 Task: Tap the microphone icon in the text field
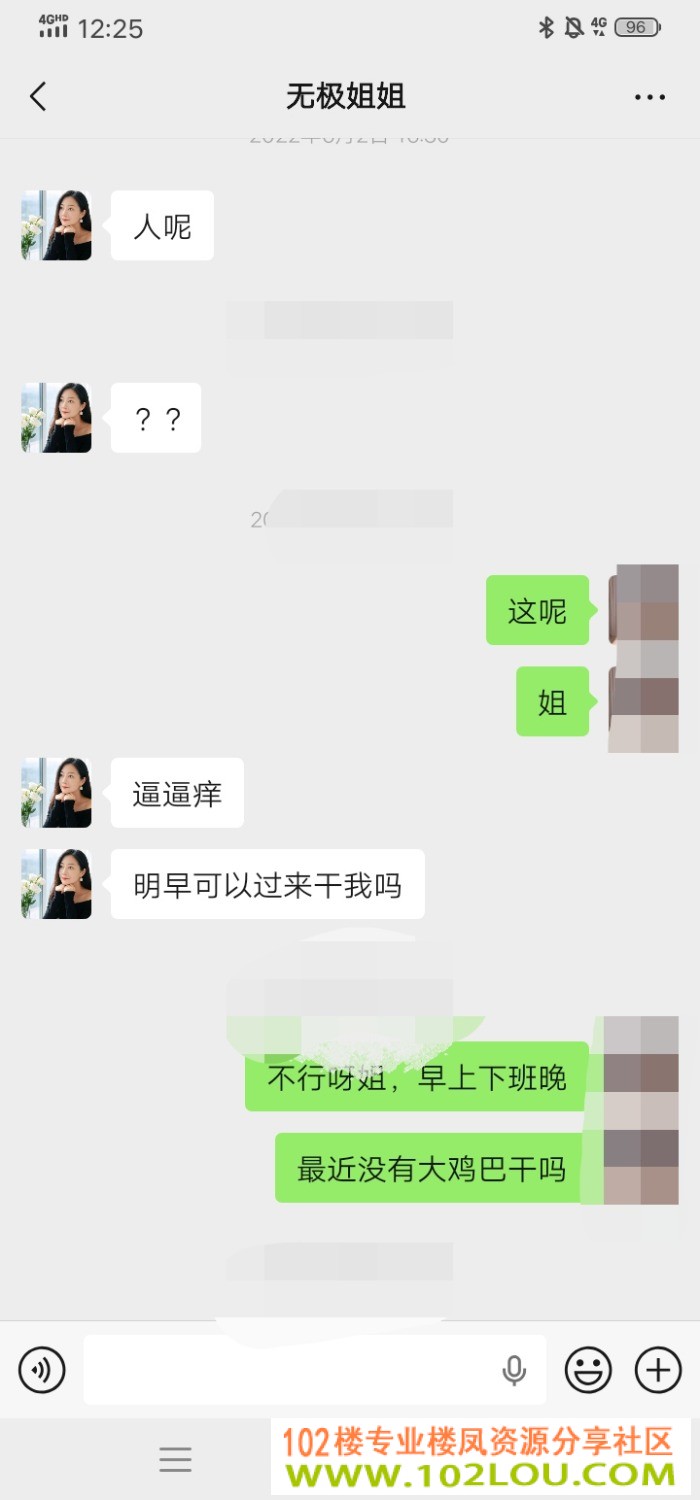point(514,1370)
